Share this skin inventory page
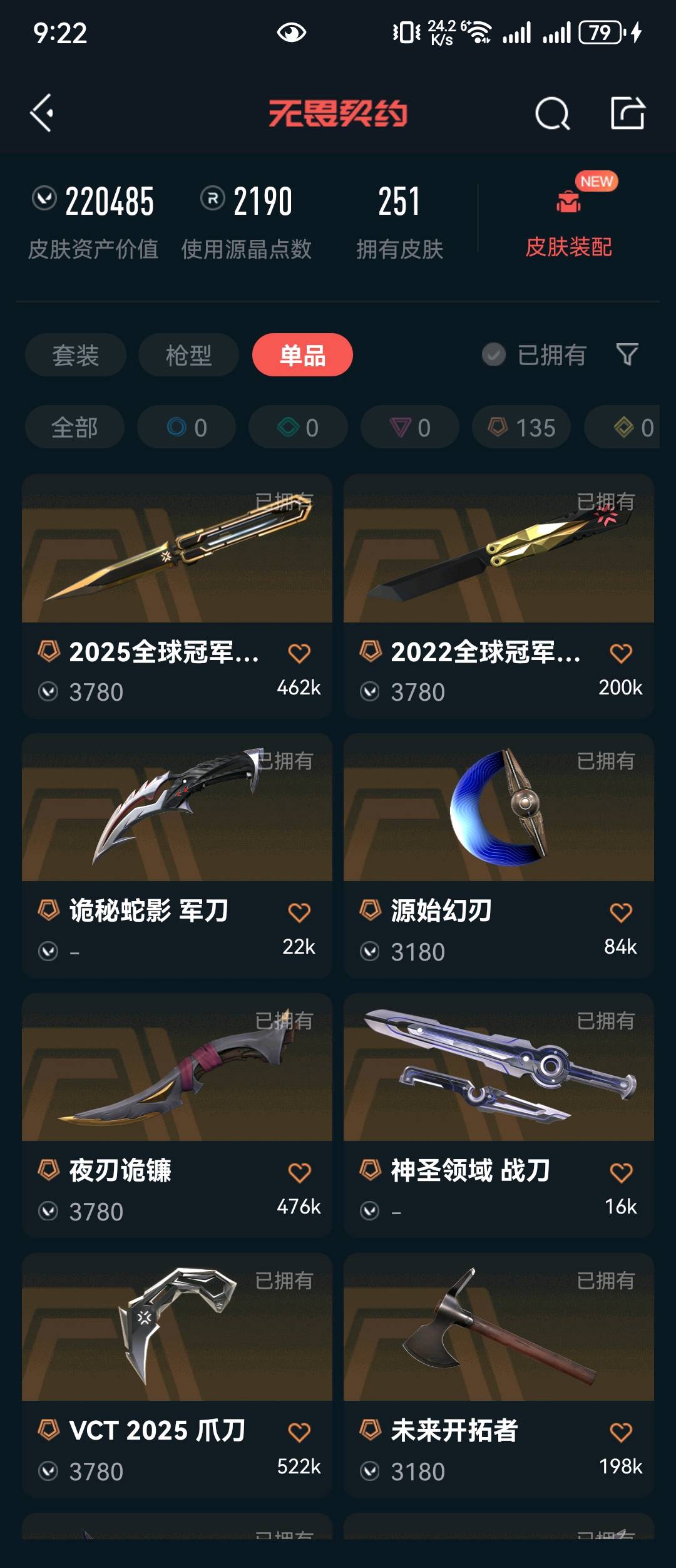 628,113
